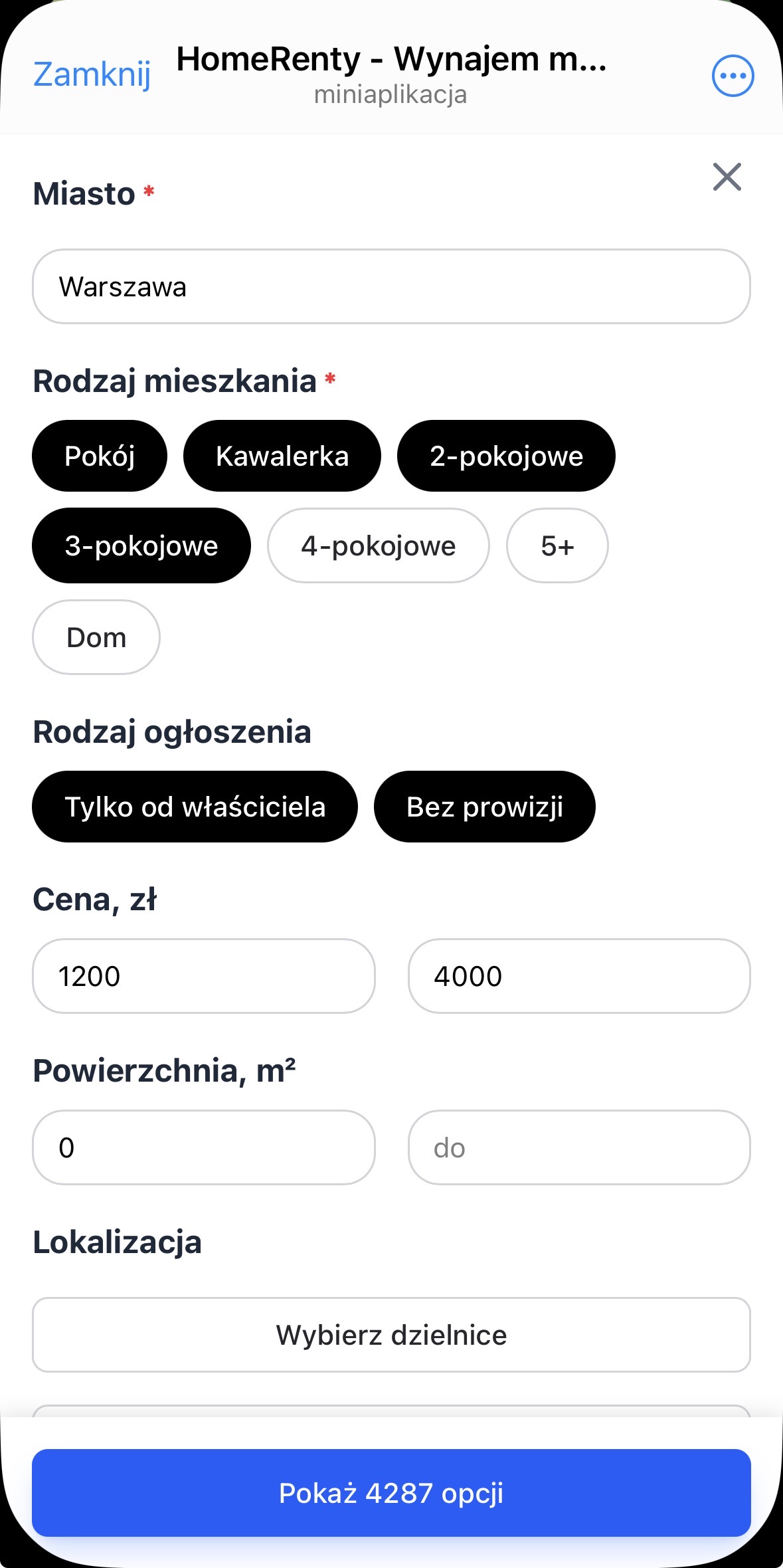This screenshot has width=783, height=1568.
Task: Deselect the Pokój apartment type
Action: (x=99, y=455)
